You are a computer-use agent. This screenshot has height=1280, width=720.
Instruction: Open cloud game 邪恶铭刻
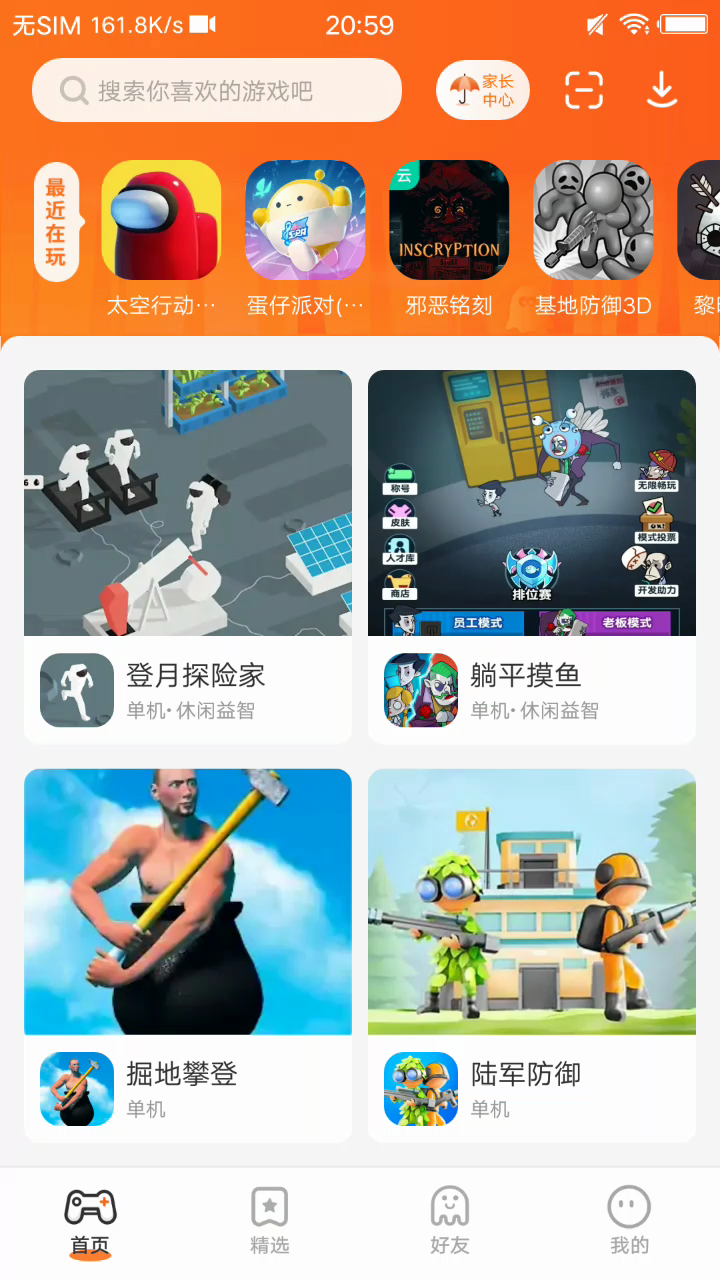coord(449,220)
